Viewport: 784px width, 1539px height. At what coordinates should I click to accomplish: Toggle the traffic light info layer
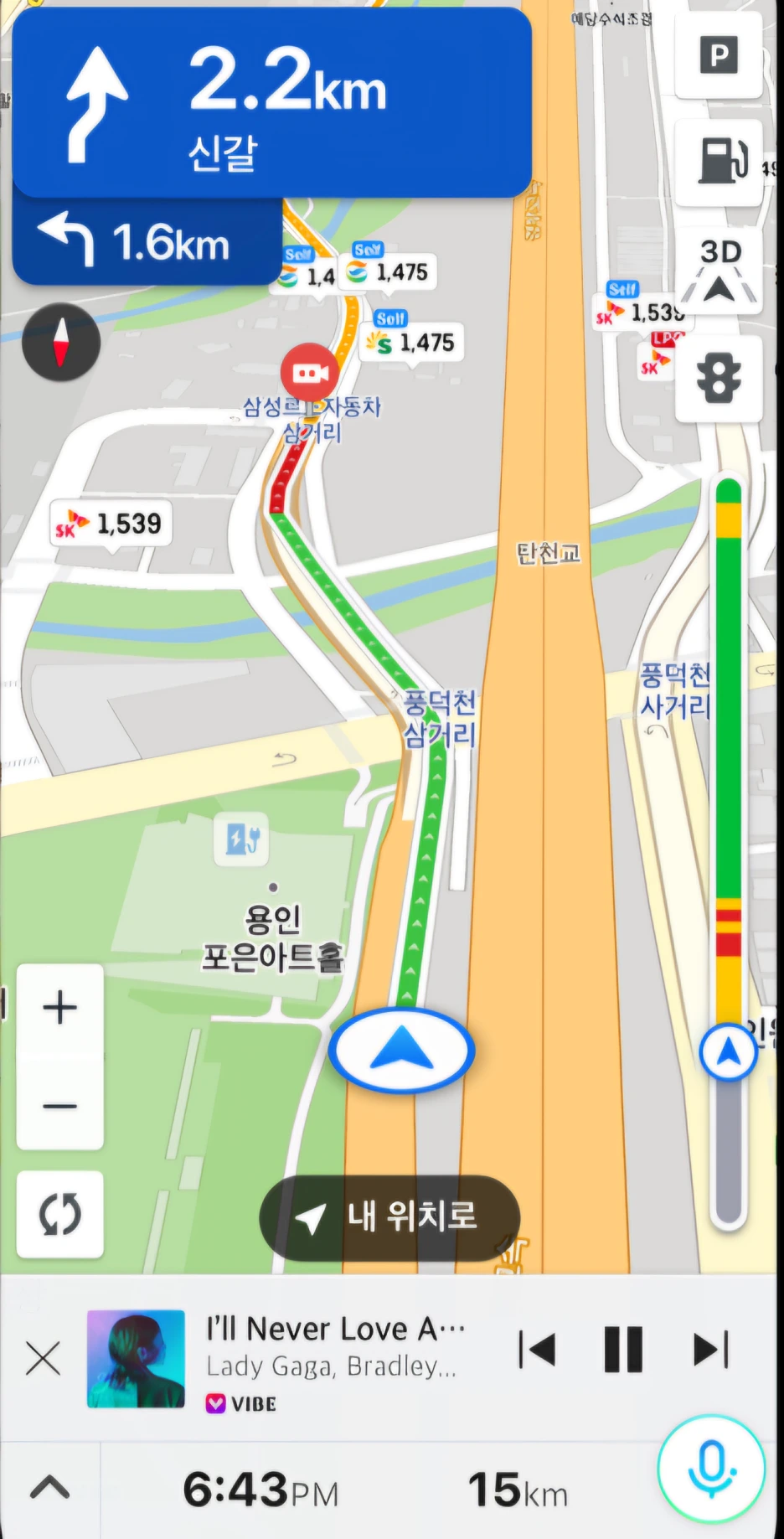[718, 378]
